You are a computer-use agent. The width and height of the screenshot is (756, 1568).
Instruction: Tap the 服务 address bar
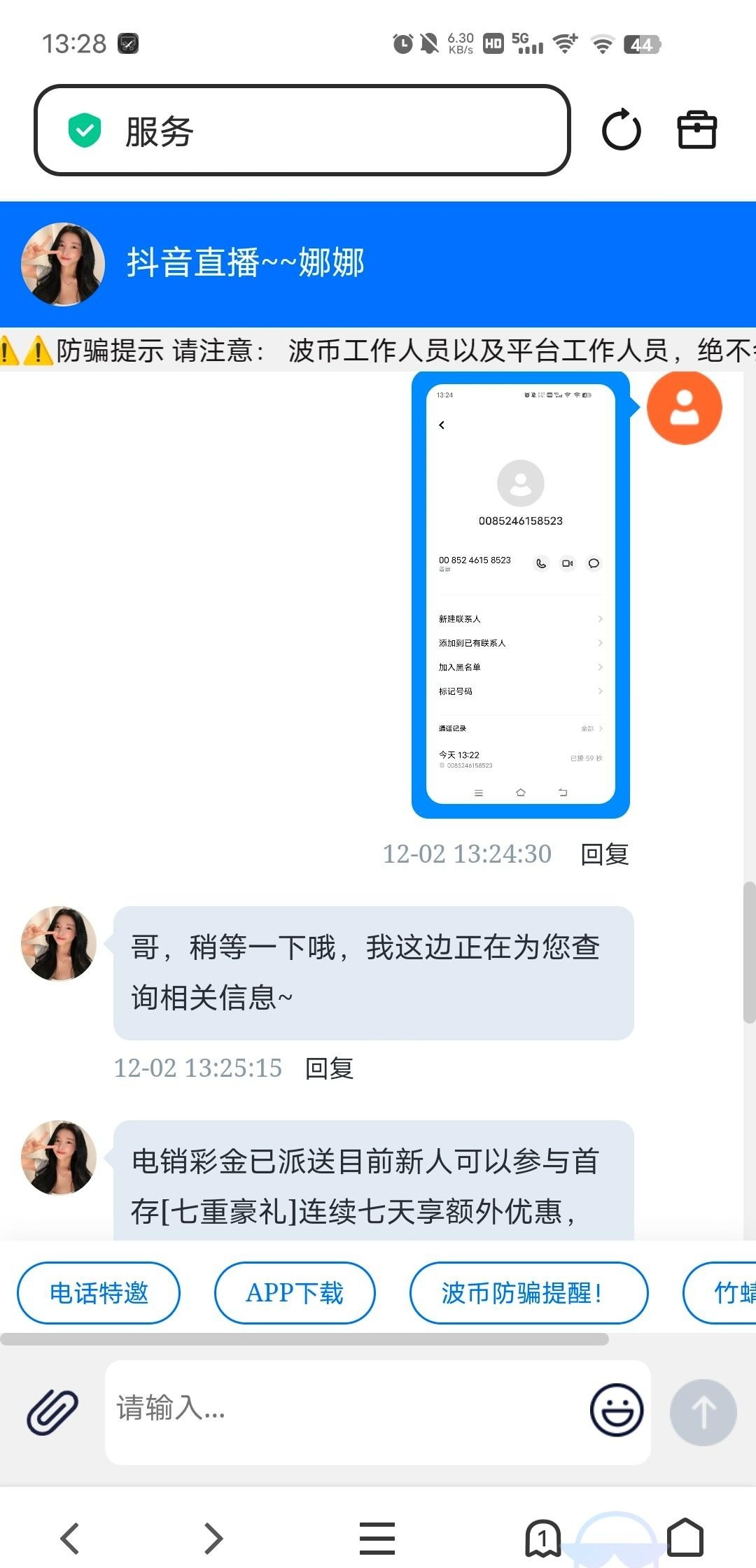pyautogui.click(x=301, y=130)
